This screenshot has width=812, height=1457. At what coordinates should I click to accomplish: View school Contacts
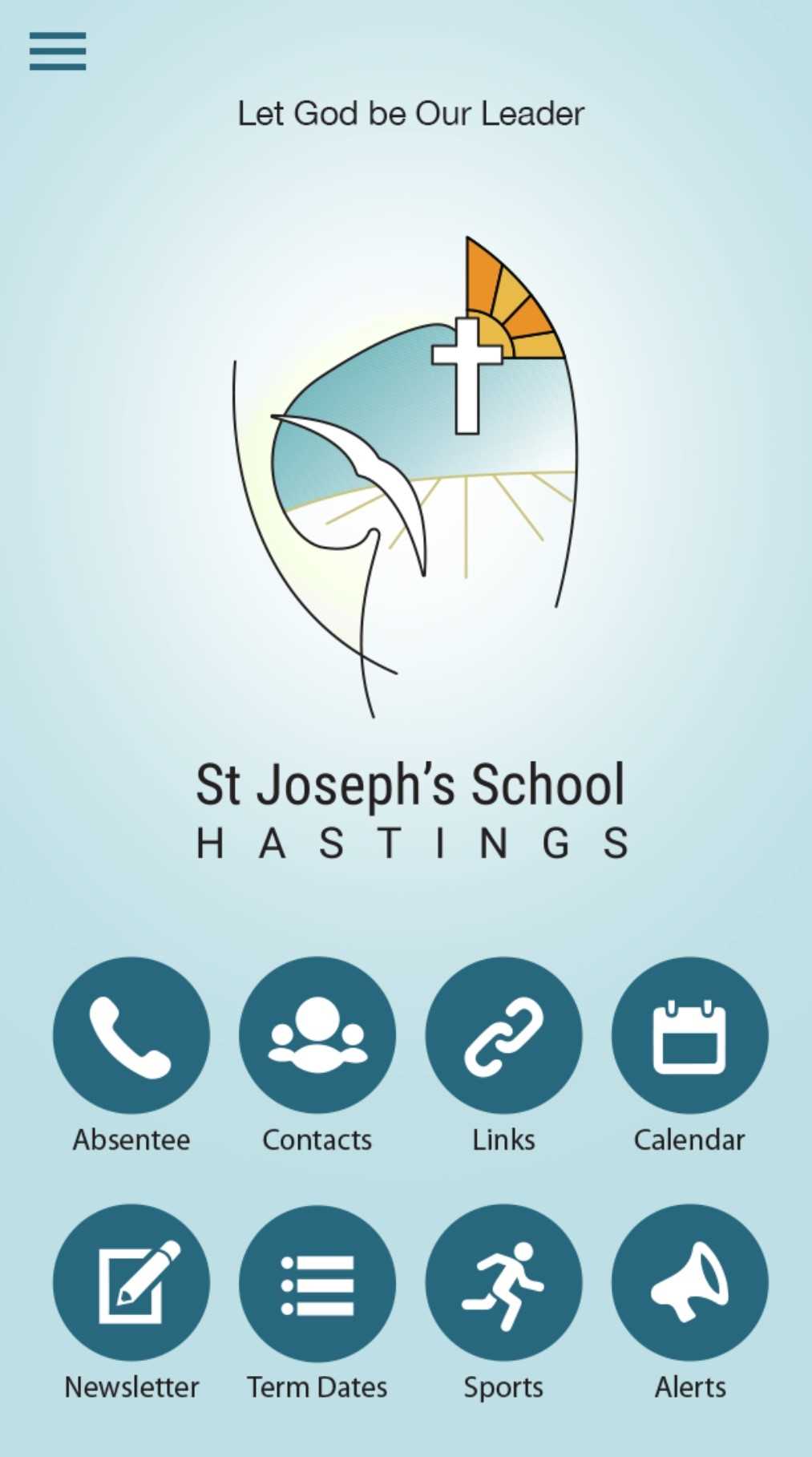tap(317, 1035)
